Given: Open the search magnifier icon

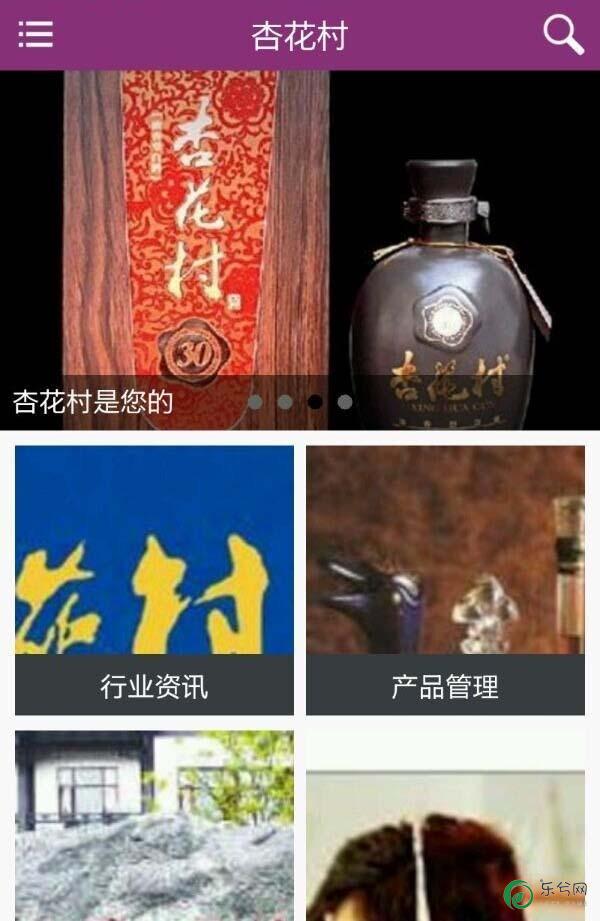Looking at the screenshot, I should point(563,35).
